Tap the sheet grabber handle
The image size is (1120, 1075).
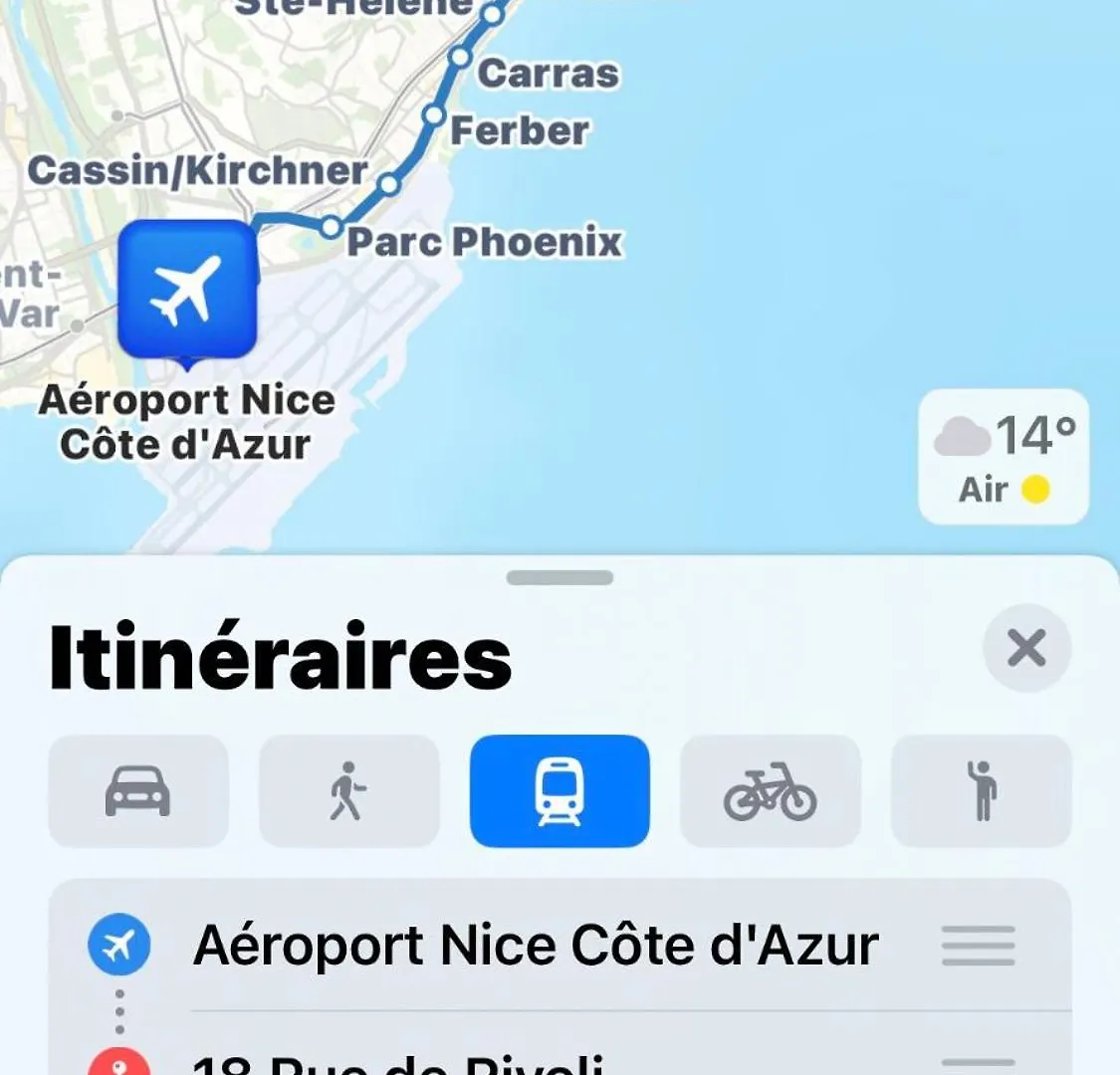(560, 577)
